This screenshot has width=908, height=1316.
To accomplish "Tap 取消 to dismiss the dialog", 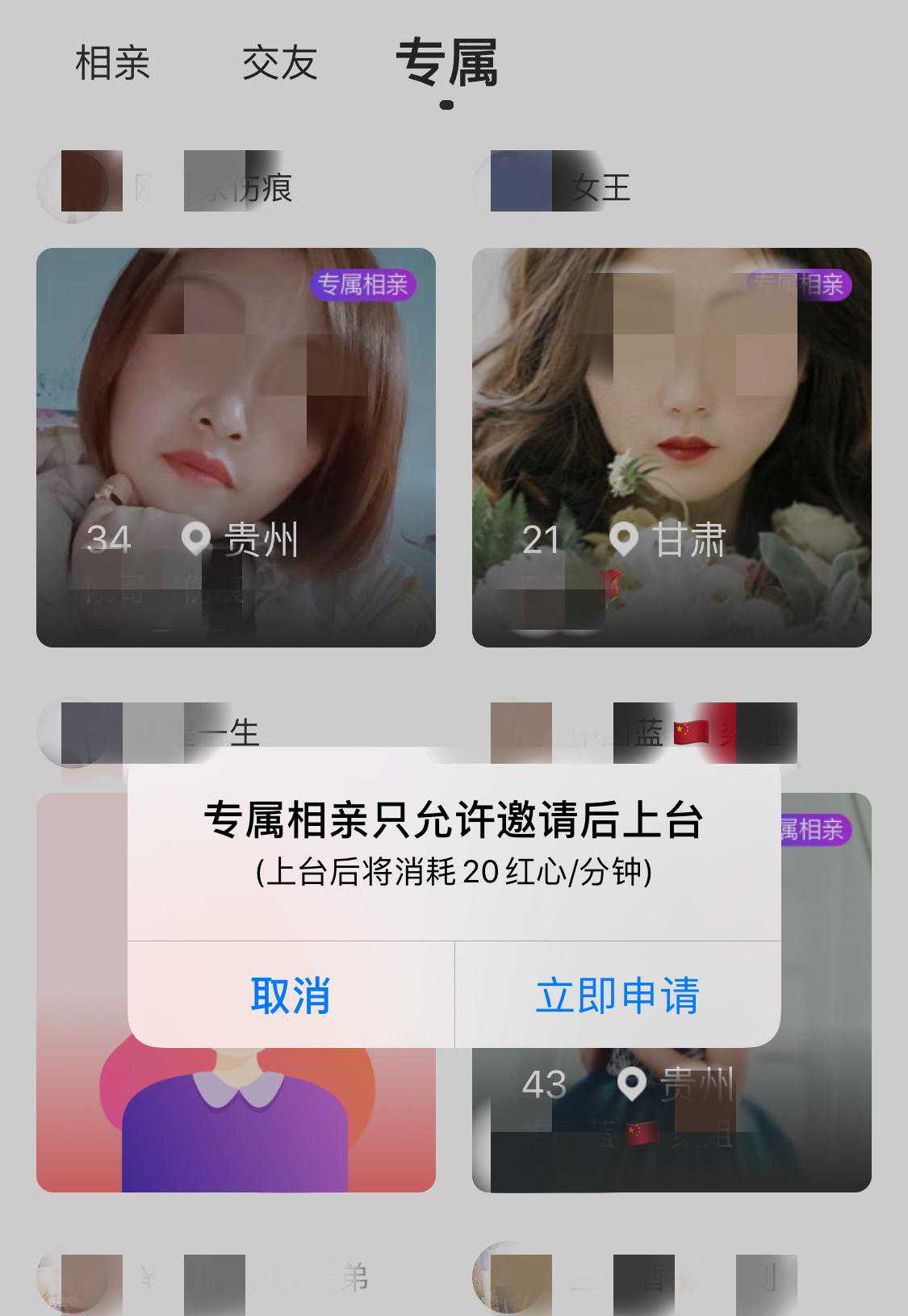I will point(291,995).
